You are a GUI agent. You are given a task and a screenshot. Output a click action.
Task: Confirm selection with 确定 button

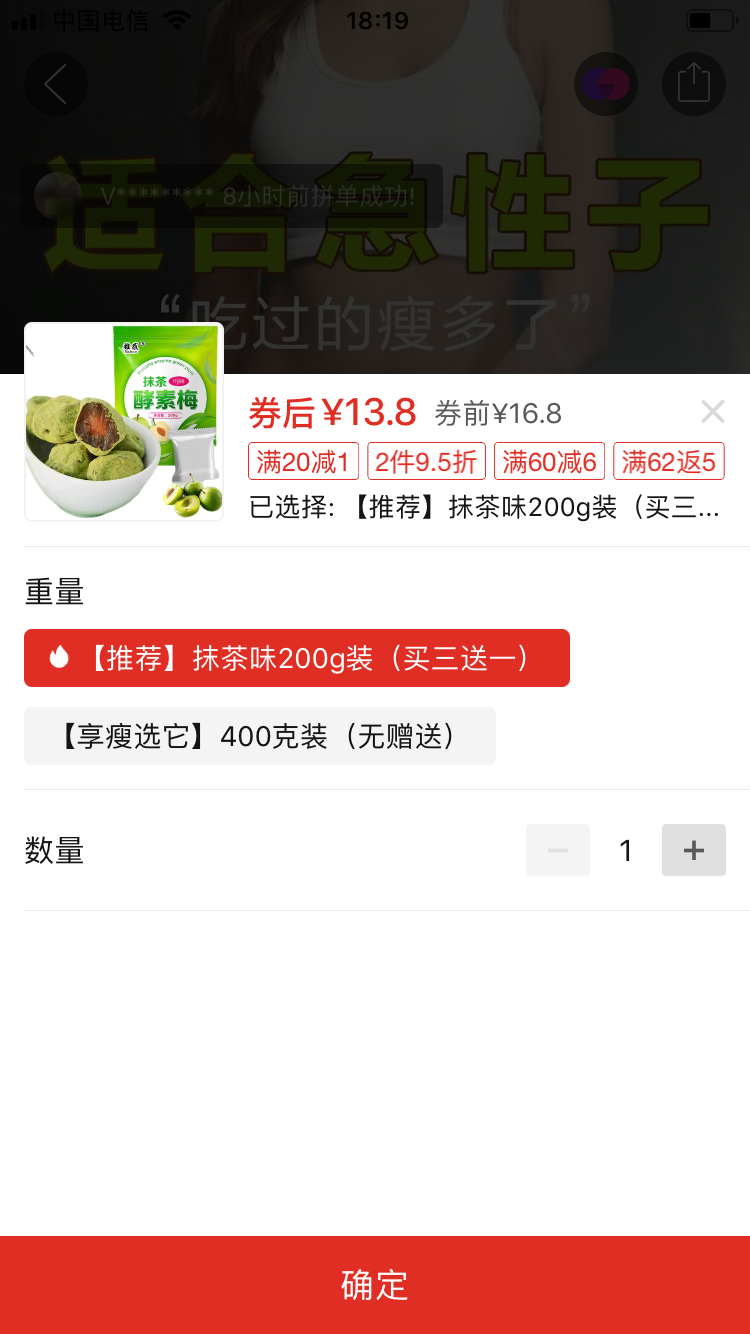[x=375, y=1285]
